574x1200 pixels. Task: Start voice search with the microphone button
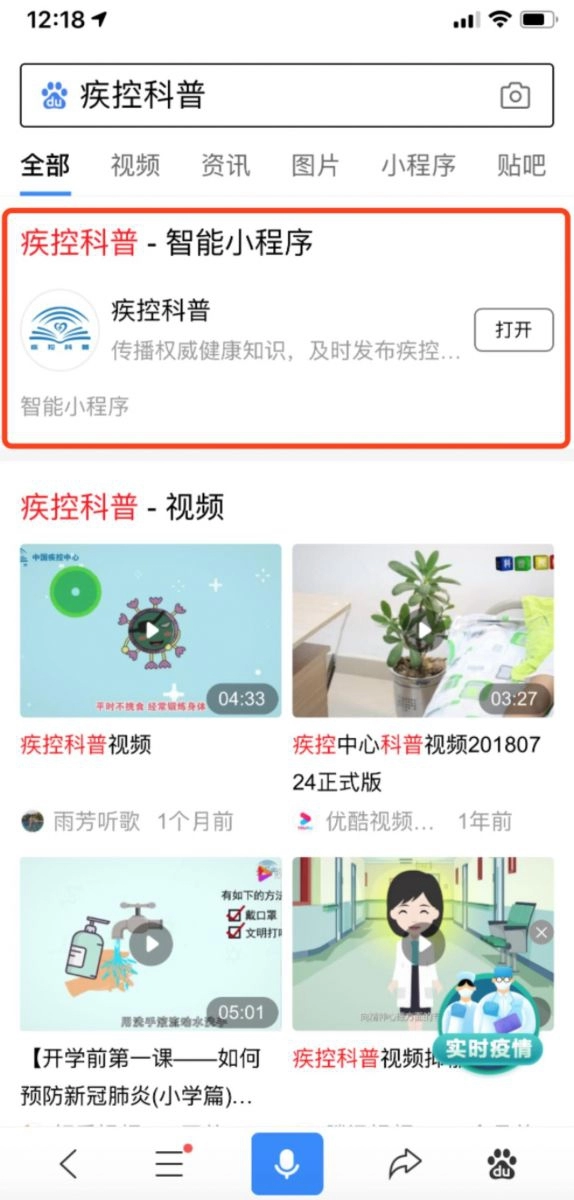pyautogui.click(x=287, y=1163)
